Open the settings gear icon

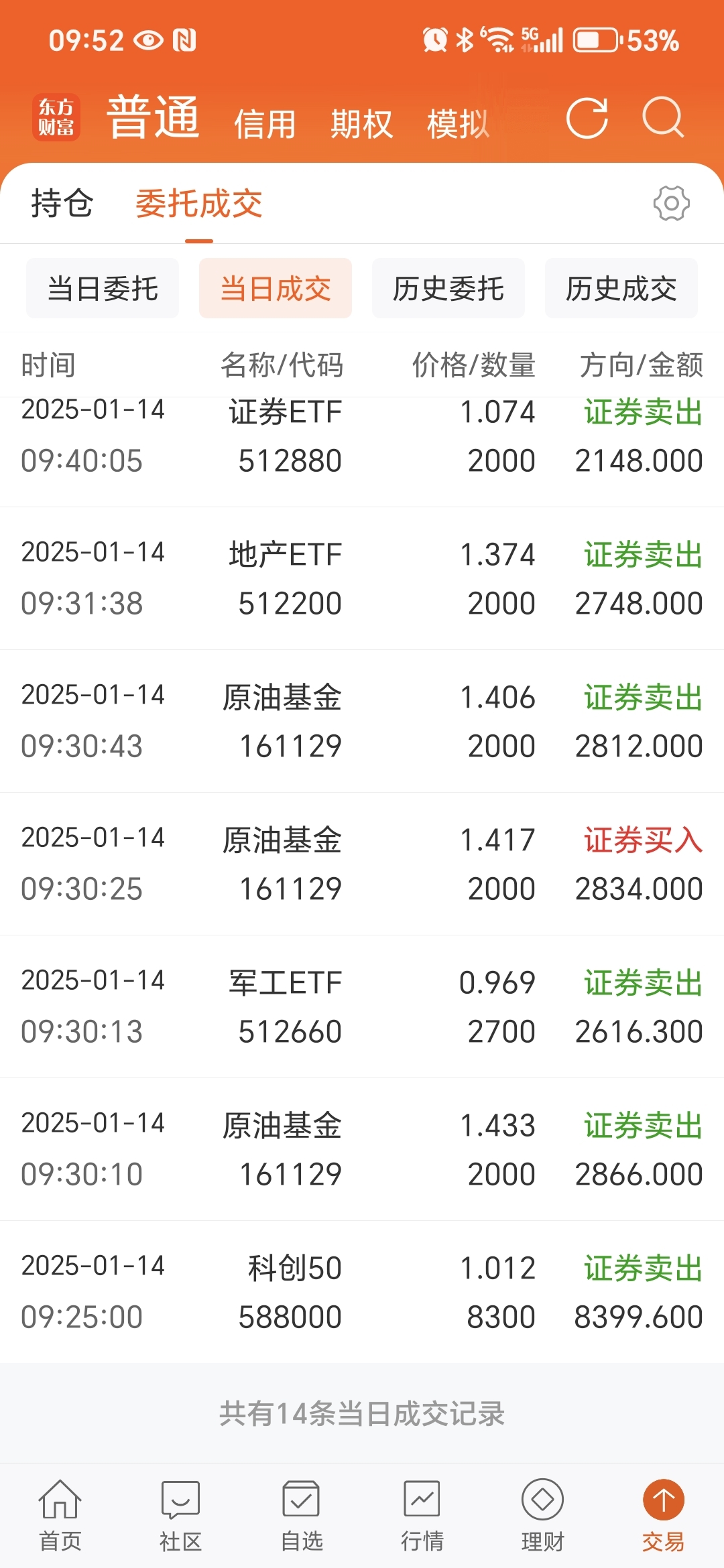point(671,203)
